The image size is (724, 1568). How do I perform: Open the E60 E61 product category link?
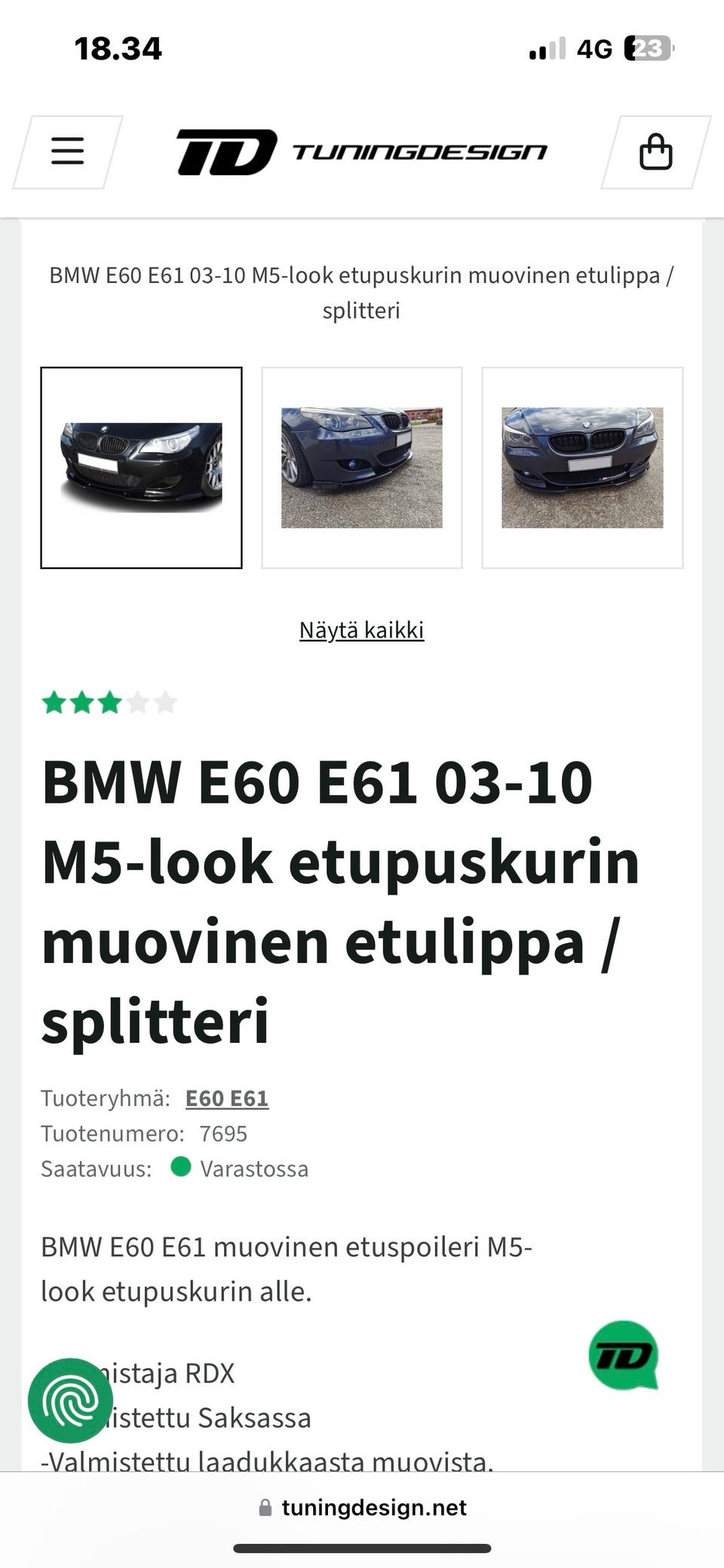pyautogui.click(x=227, y=1098)
